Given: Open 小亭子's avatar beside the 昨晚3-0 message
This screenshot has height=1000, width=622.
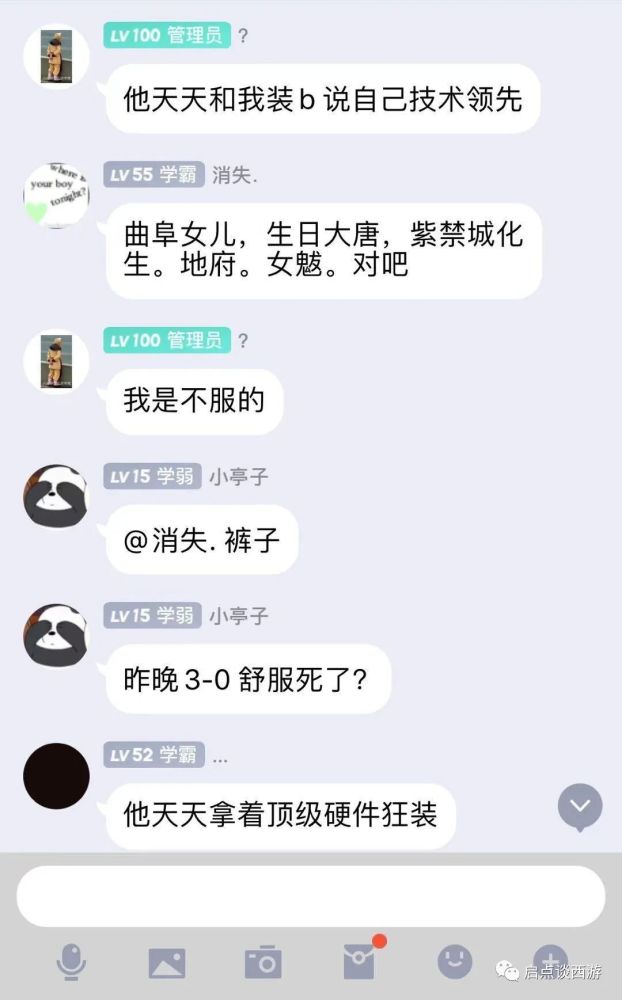Looking at the screenshot, I should pyautogui.click(x=56, y=636).
